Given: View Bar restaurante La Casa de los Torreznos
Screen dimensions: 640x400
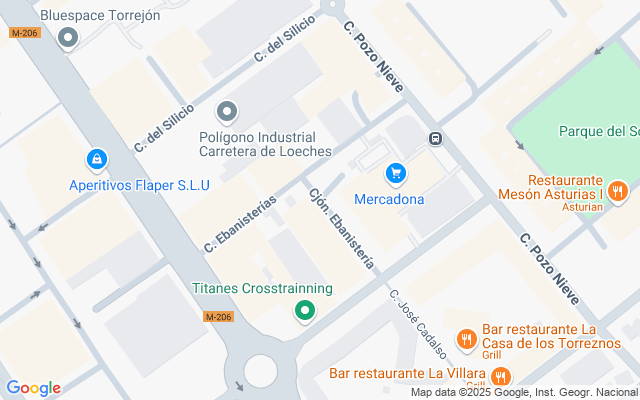Looking at the screenshot, I should tap(465, 339).
